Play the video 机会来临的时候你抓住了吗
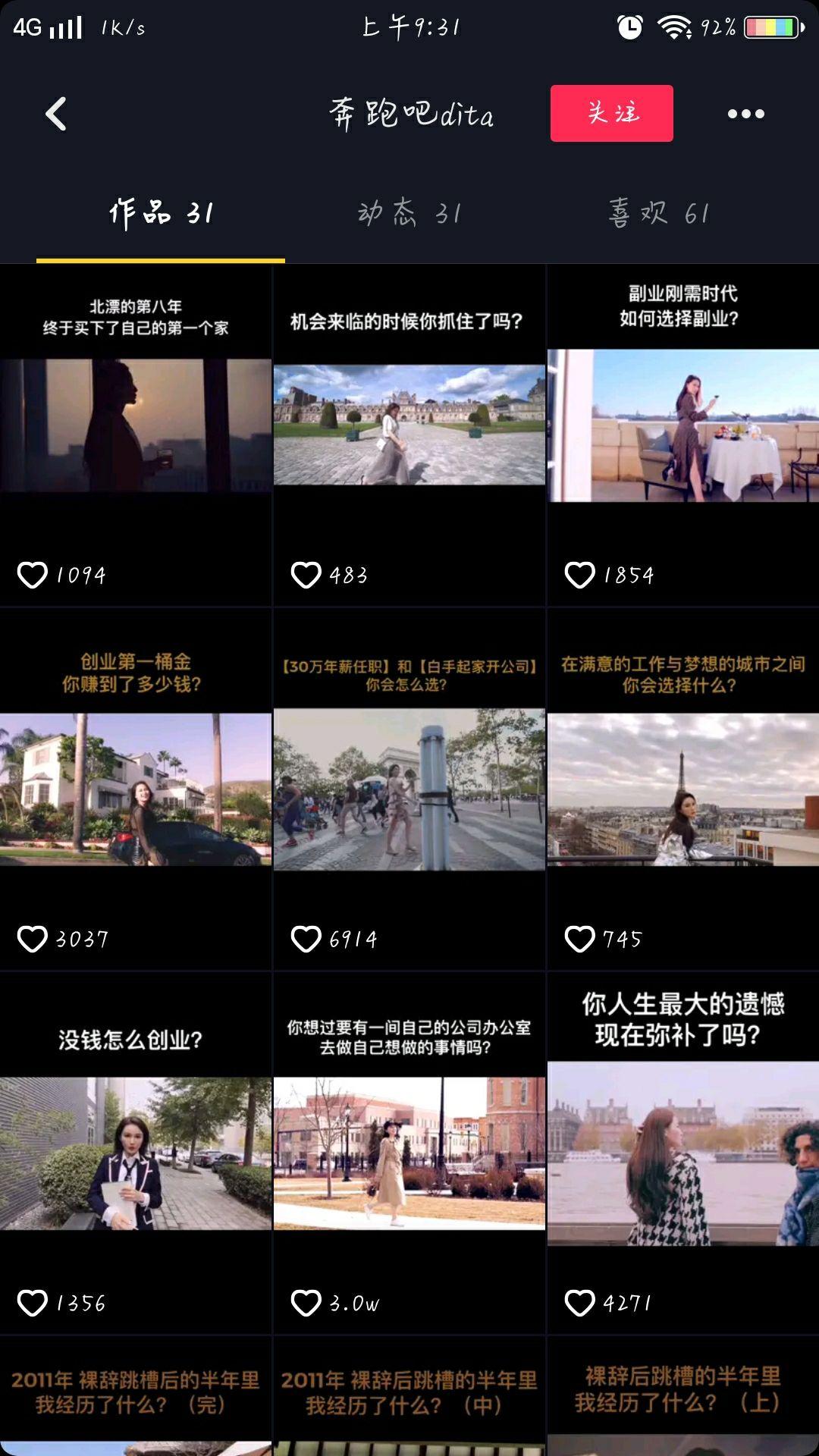The height and width of the screenshot is (1456, 819). 409,425
